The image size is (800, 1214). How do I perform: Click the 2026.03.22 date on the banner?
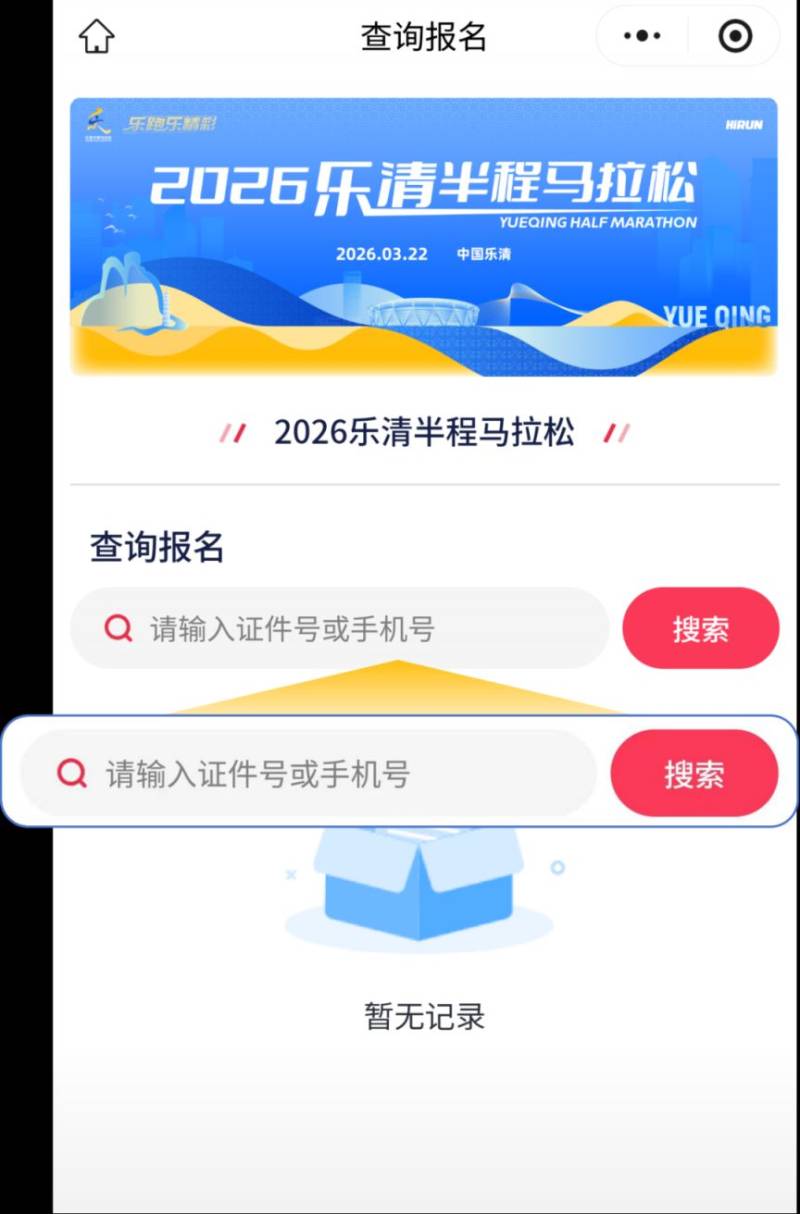pos(381,256)
